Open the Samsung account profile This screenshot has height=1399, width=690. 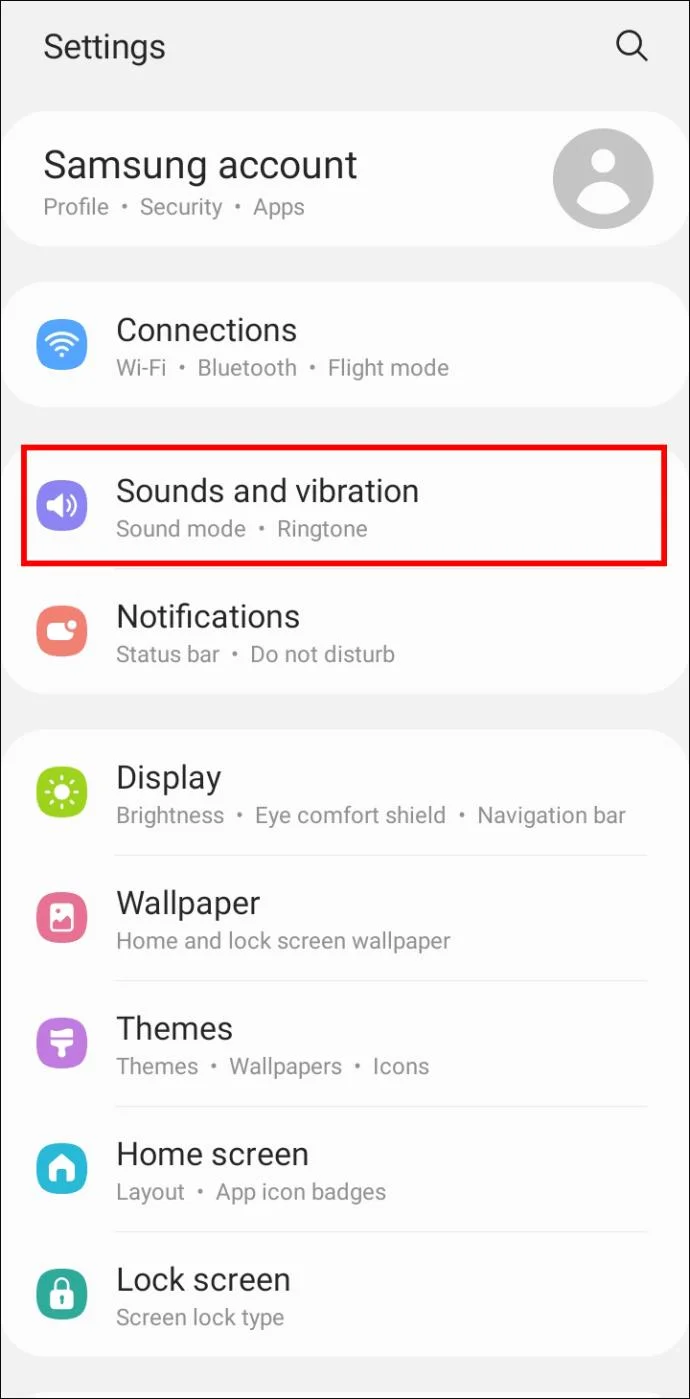click(200, 180)
